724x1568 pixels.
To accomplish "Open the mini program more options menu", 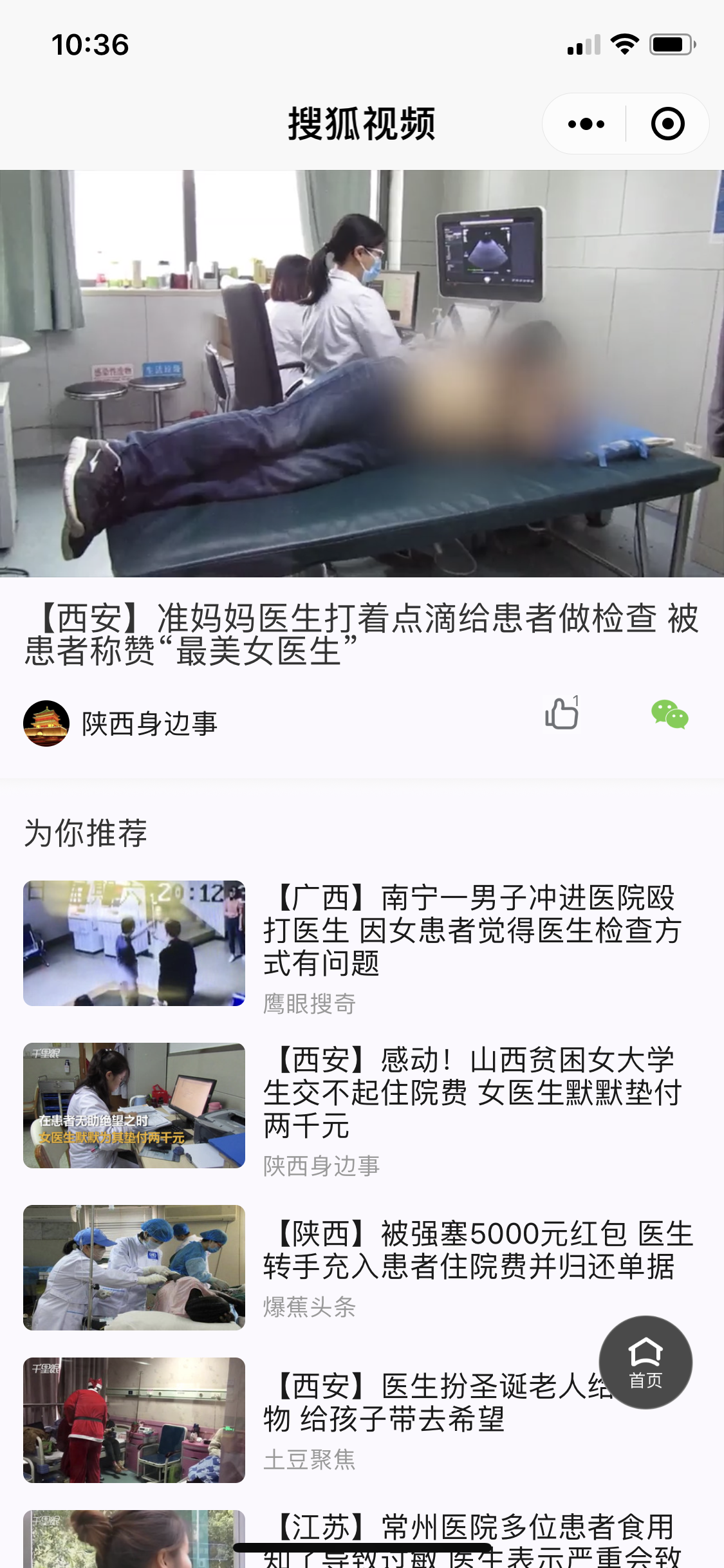I will click(x=586, y=124).
